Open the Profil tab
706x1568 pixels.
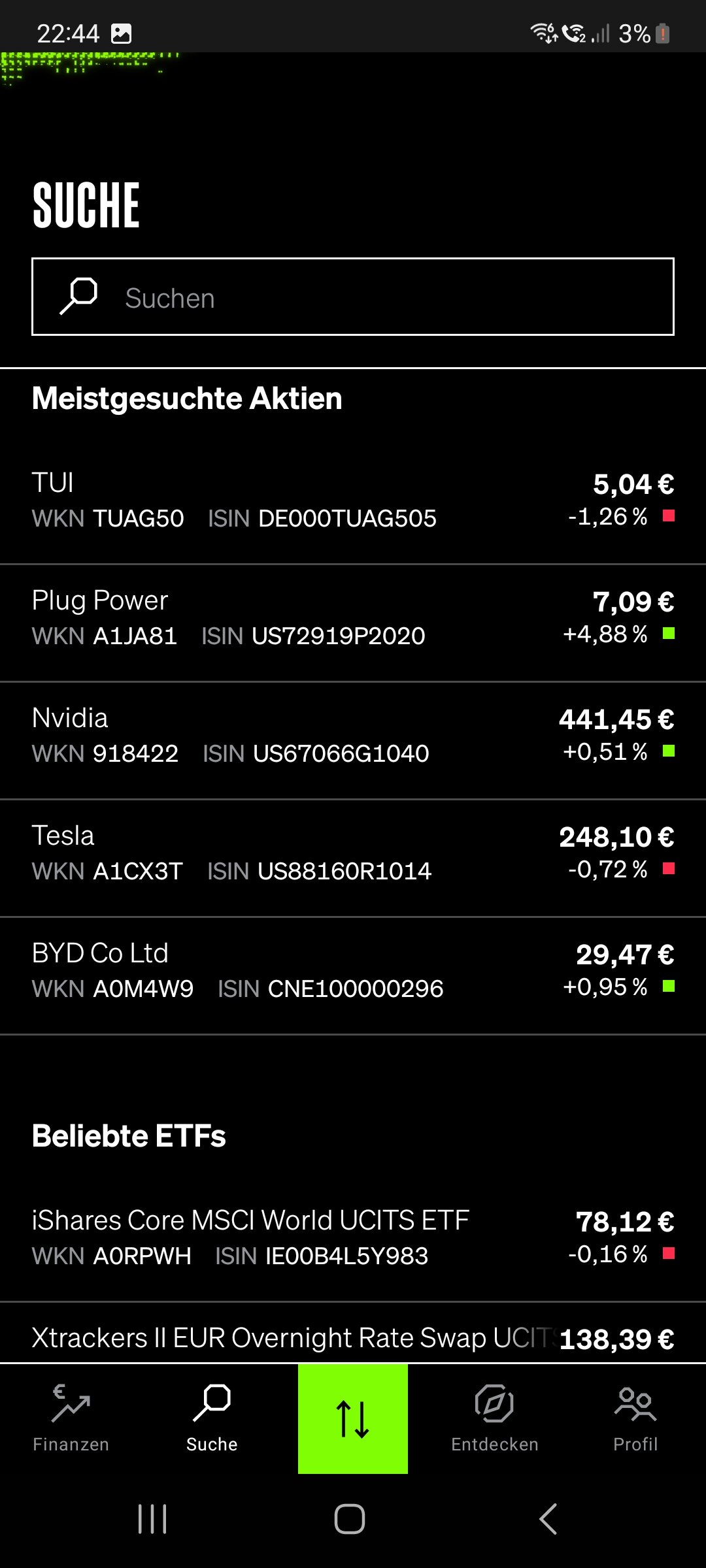pyautogui.click(x=635, y=1419)
